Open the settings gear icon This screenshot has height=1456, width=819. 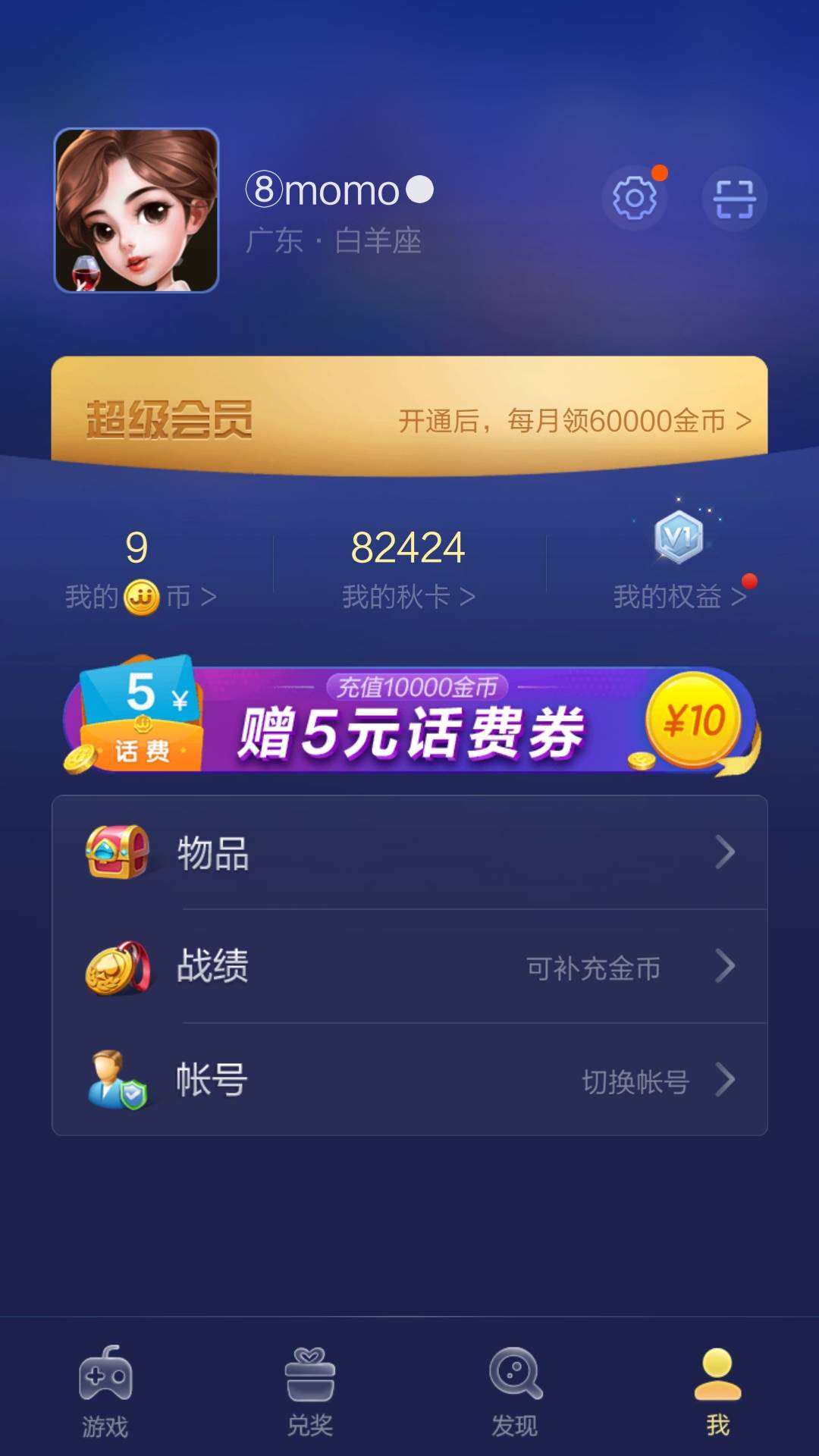(x=635, y=199)
